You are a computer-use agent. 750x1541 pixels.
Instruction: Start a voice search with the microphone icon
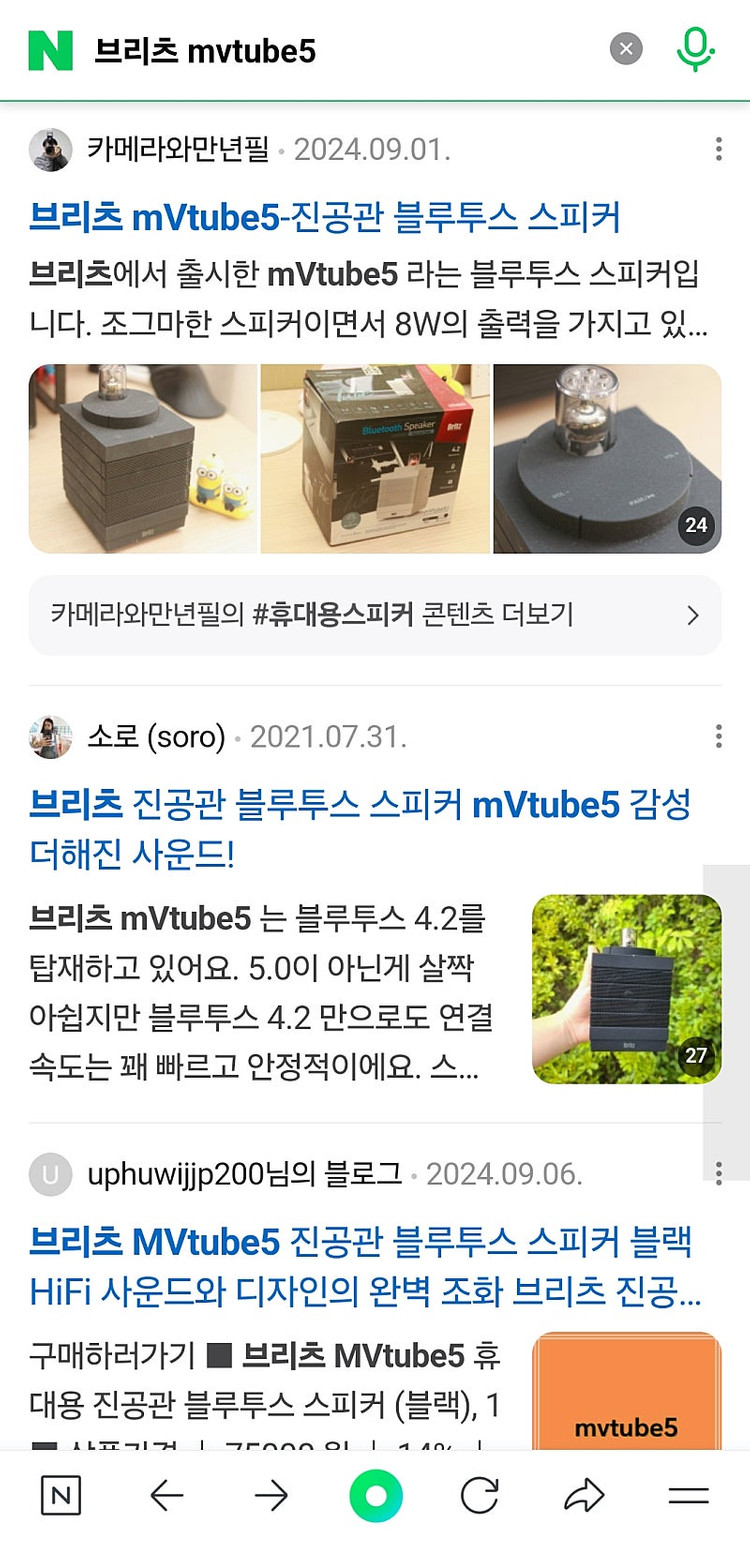[697, 48]
